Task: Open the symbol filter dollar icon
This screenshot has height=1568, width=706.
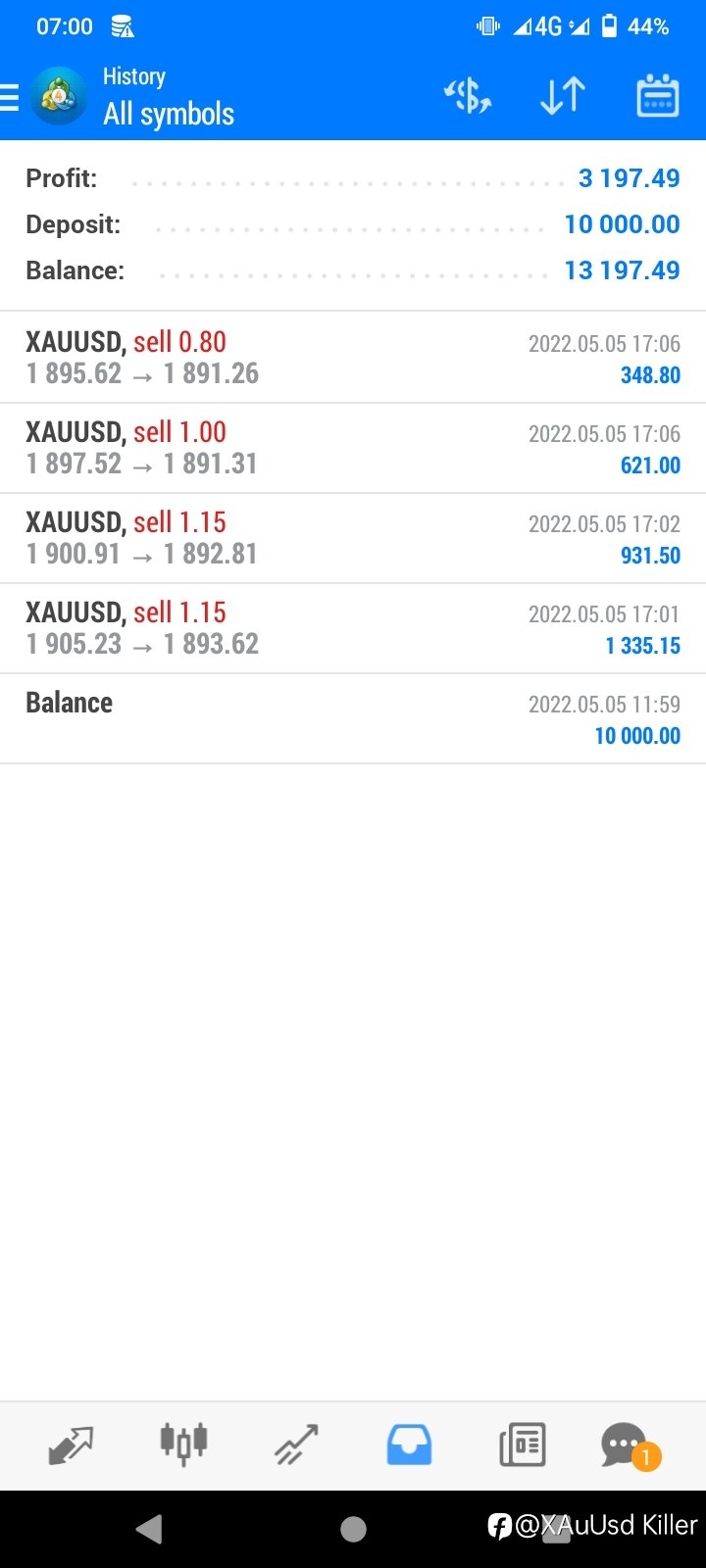Action: pyautogui.click(x=468, y=96)
